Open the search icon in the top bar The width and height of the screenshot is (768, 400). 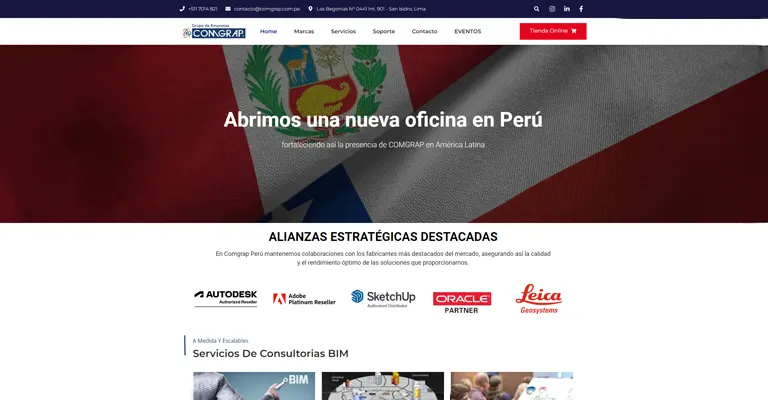[x=536, y=8]
